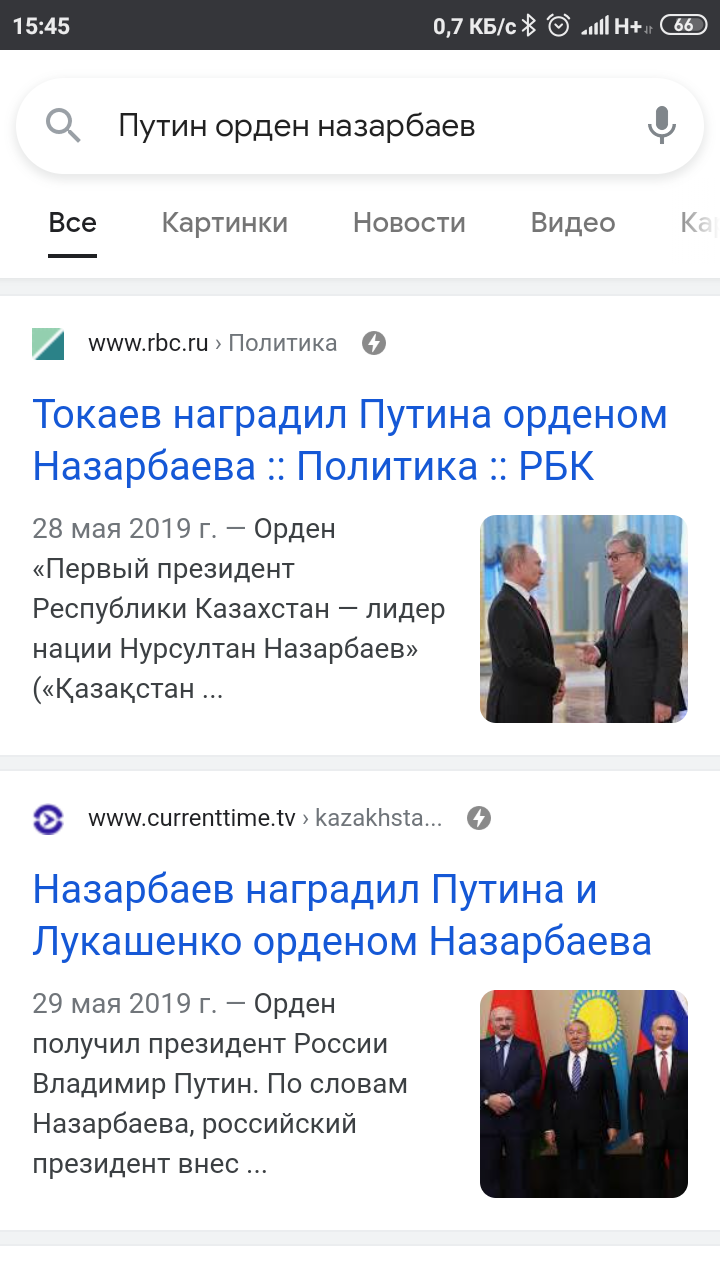Tap the magnifier search icon
This screenshot has width=720, height=1280.
coord(63,126)
